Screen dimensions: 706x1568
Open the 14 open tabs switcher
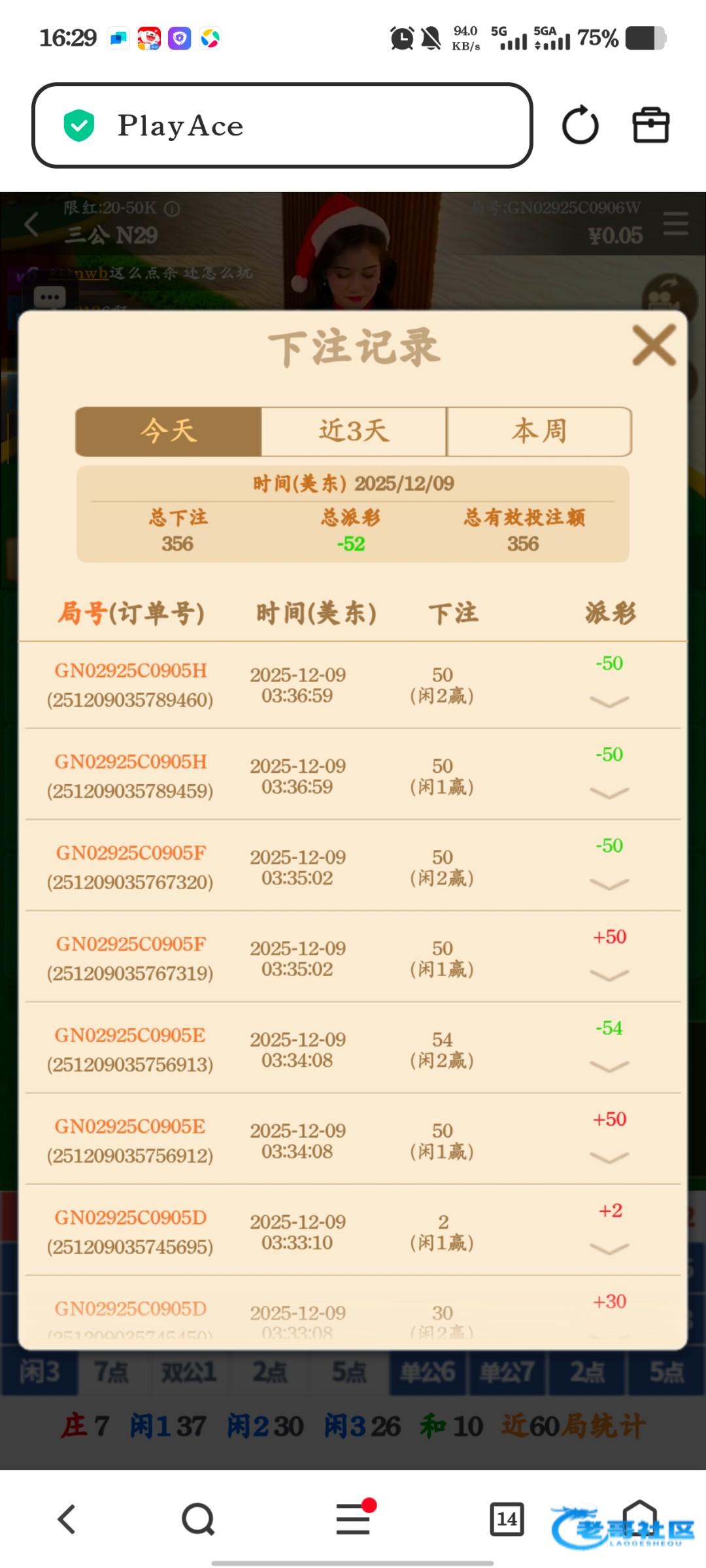pos(507,1519)
